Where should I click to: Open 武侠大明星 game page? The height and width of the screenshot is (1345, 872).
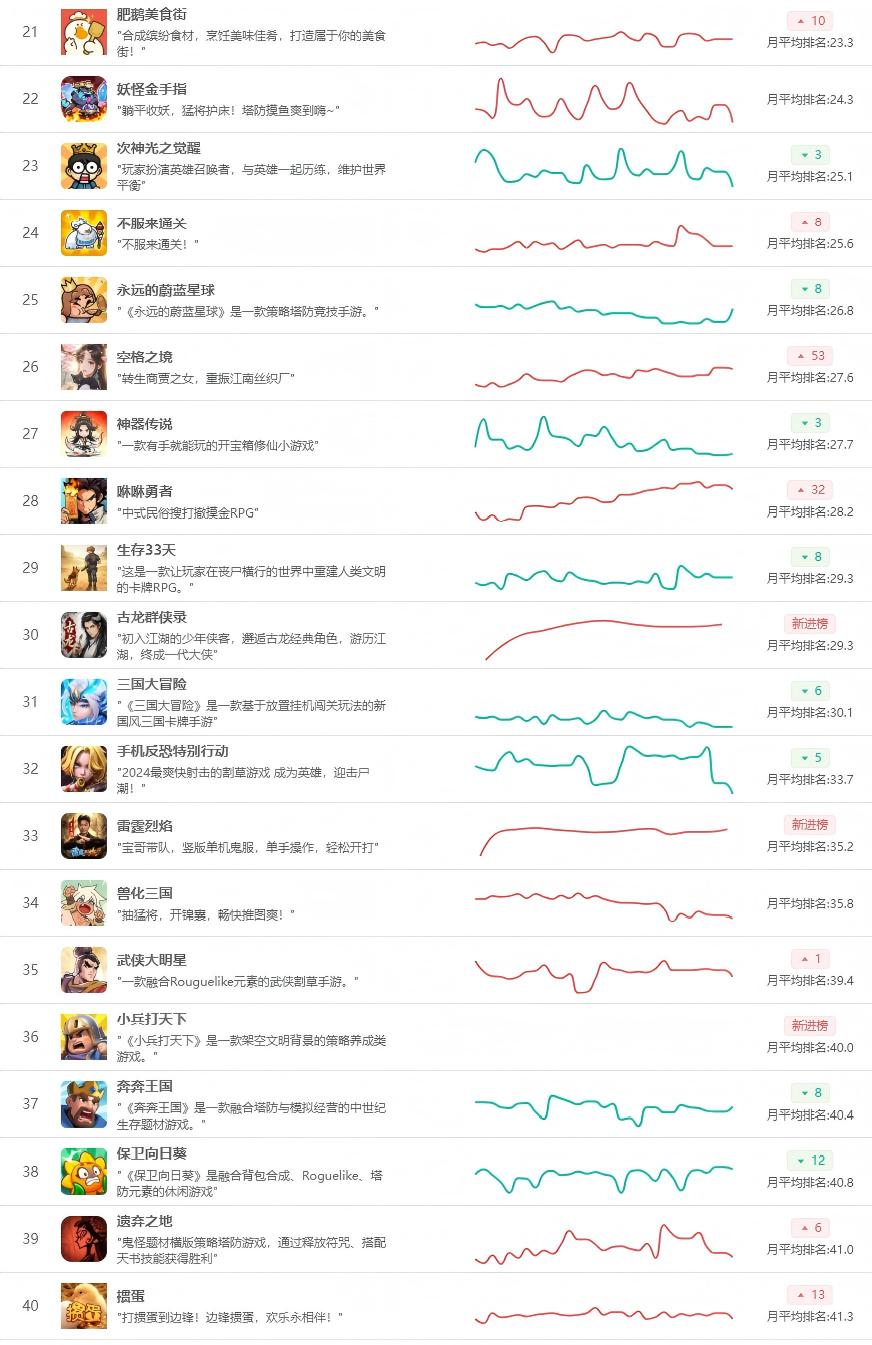click(436, 970)
